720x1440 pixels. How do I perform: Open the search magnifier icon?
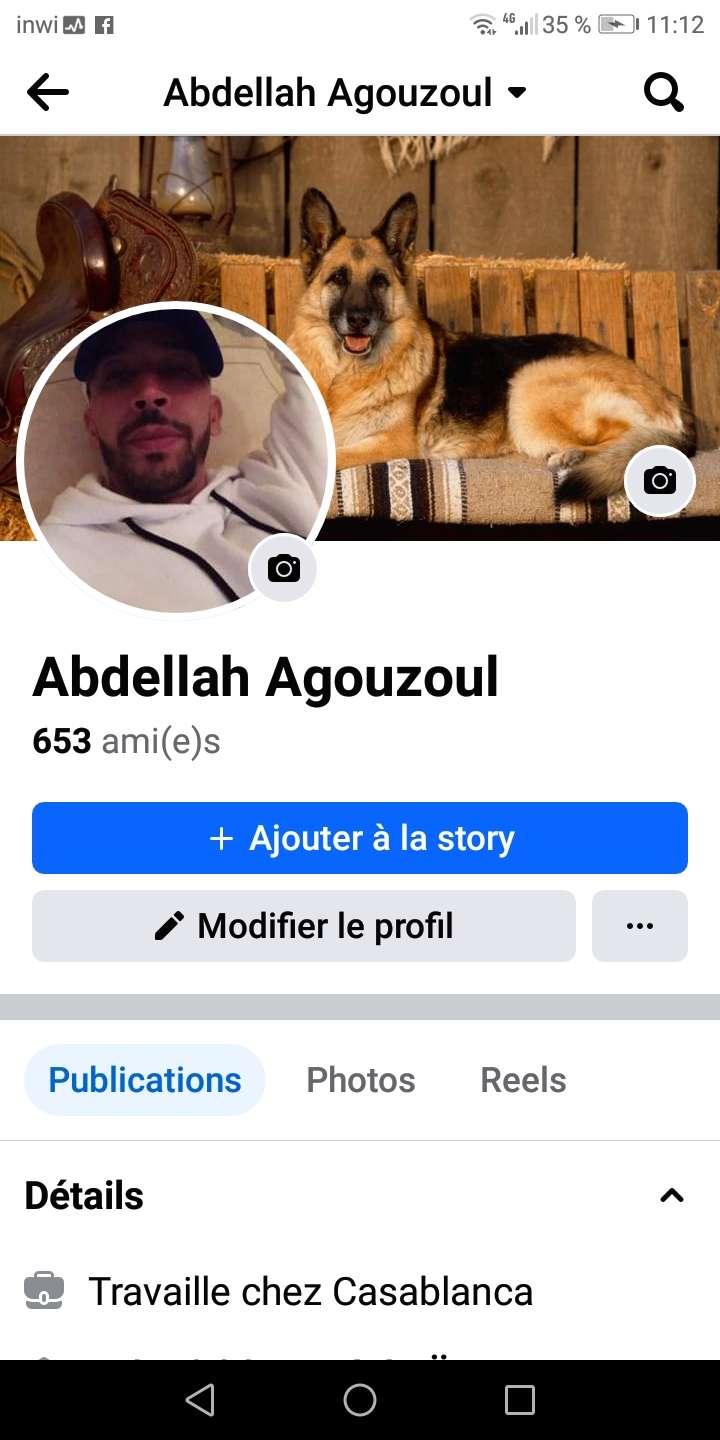pos(663,93)
